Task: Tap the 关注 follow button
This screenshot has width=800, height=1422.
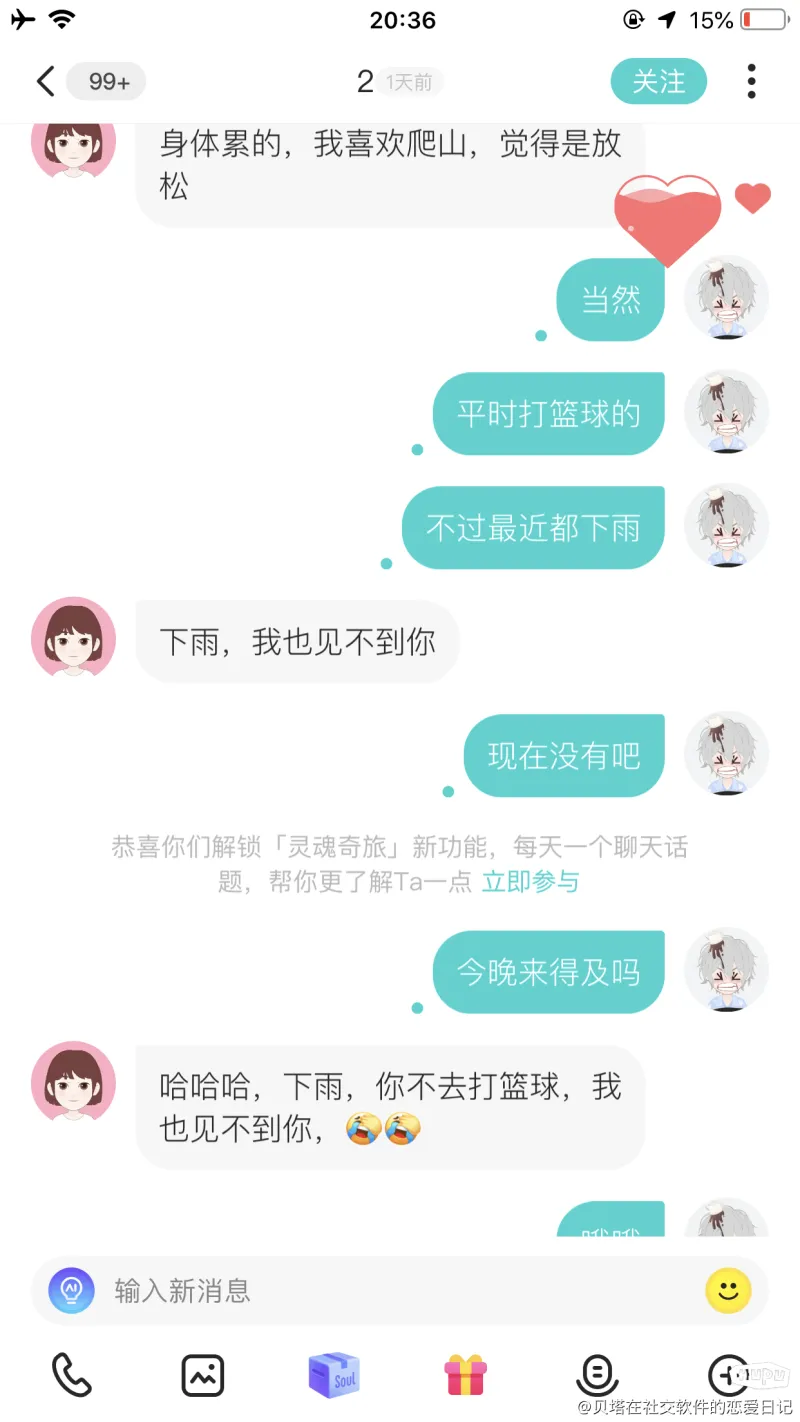Action: tap(658, 81)
